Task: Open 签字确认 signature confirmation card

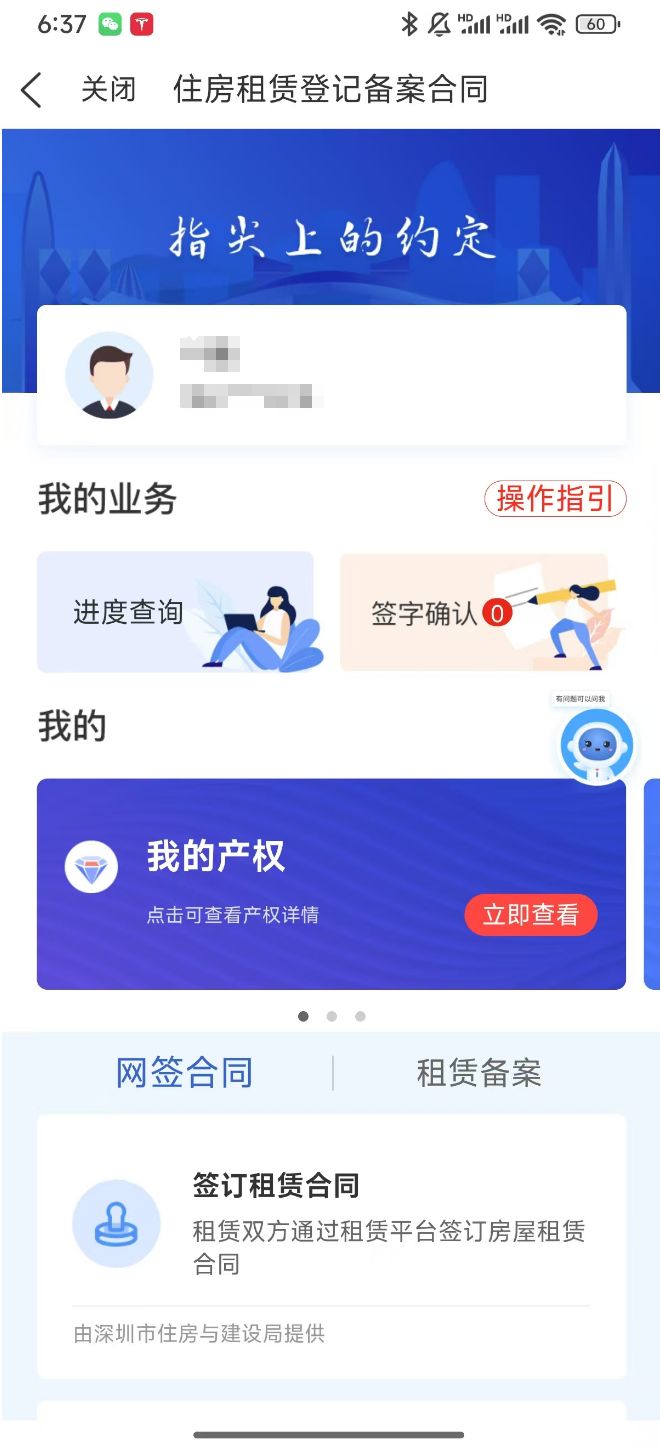Action: [474, 612]
